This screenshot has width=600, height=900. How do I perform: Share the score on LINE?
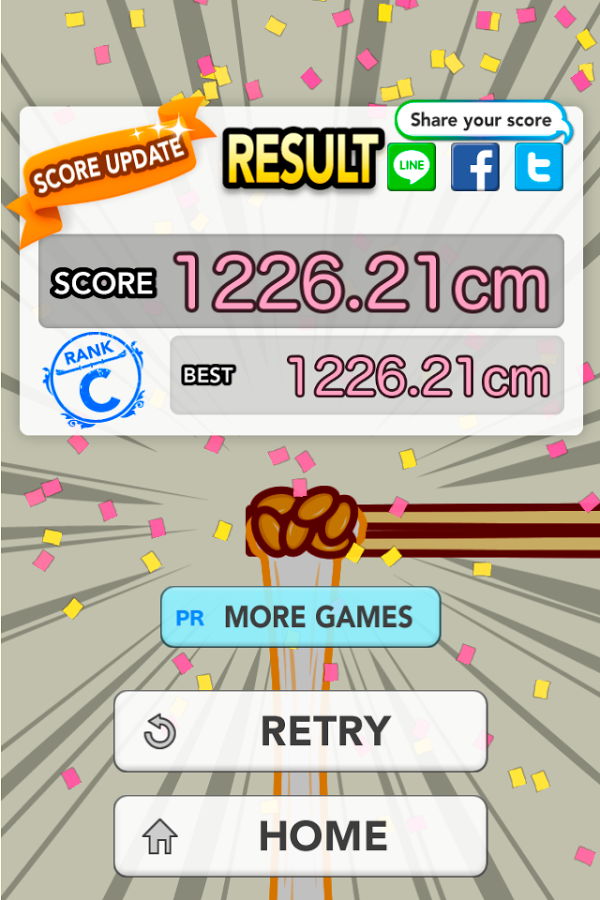pyautogui.click(x=411, y=167)
